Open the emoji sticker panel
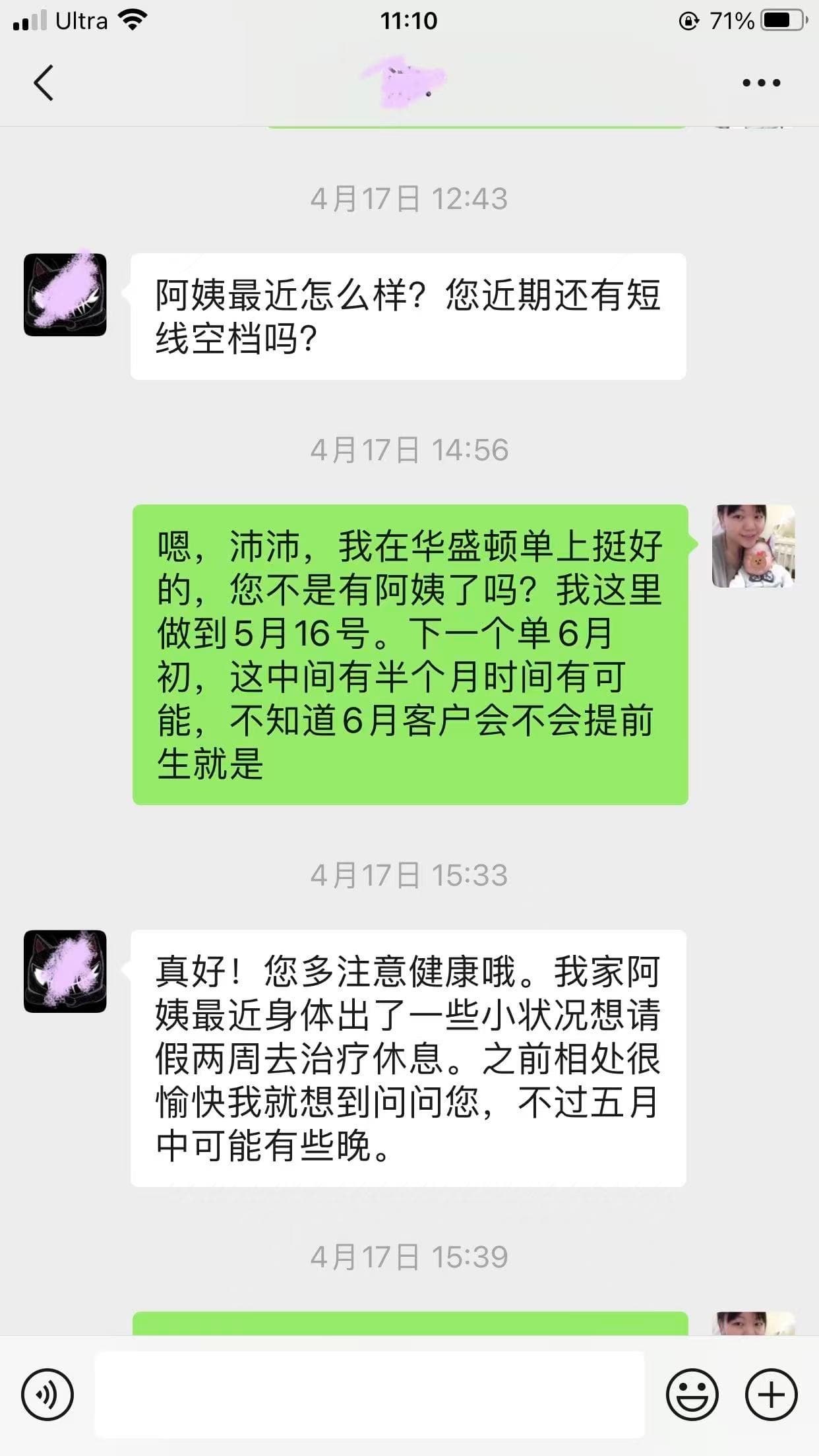The image size is (819, 1456). (692, 1395)
